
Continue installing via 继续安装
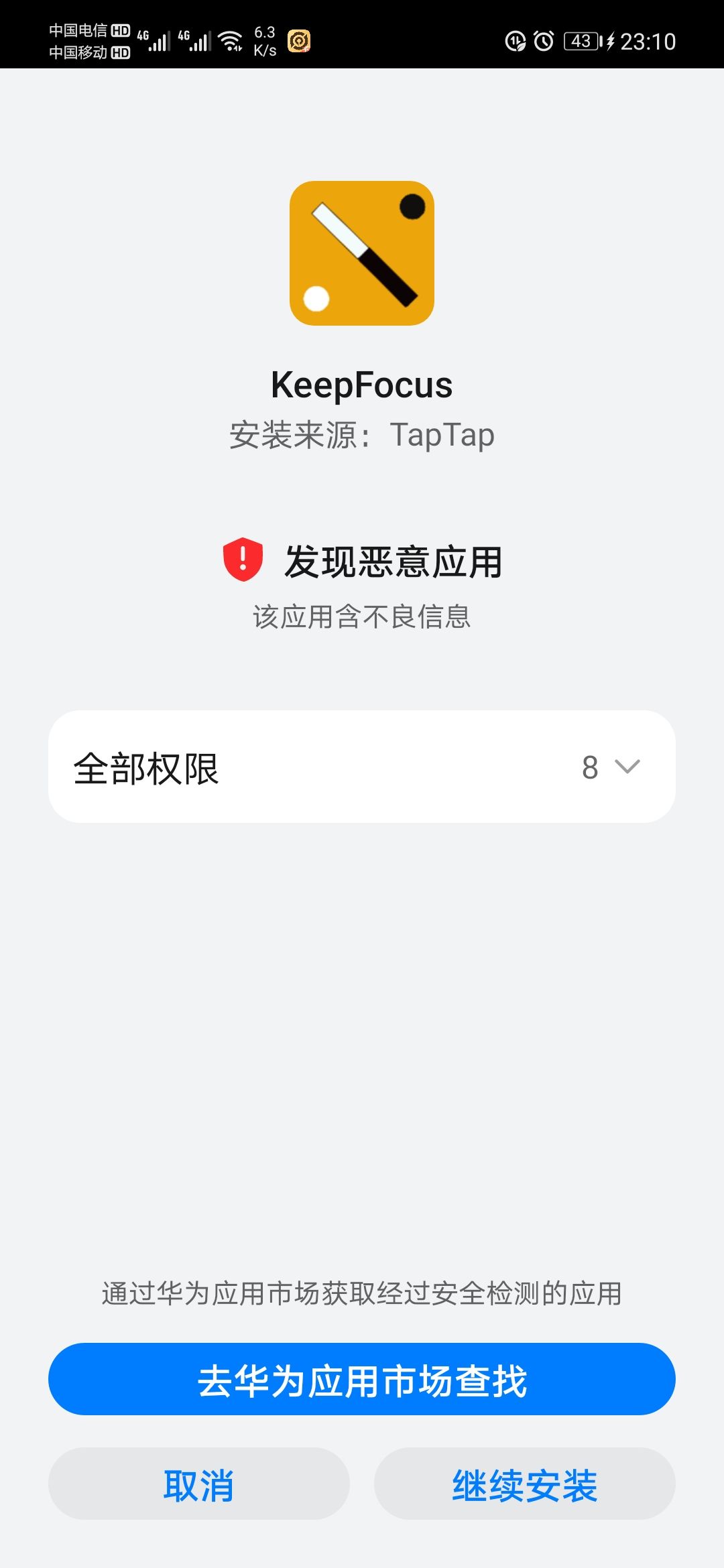coord(524,1484)
